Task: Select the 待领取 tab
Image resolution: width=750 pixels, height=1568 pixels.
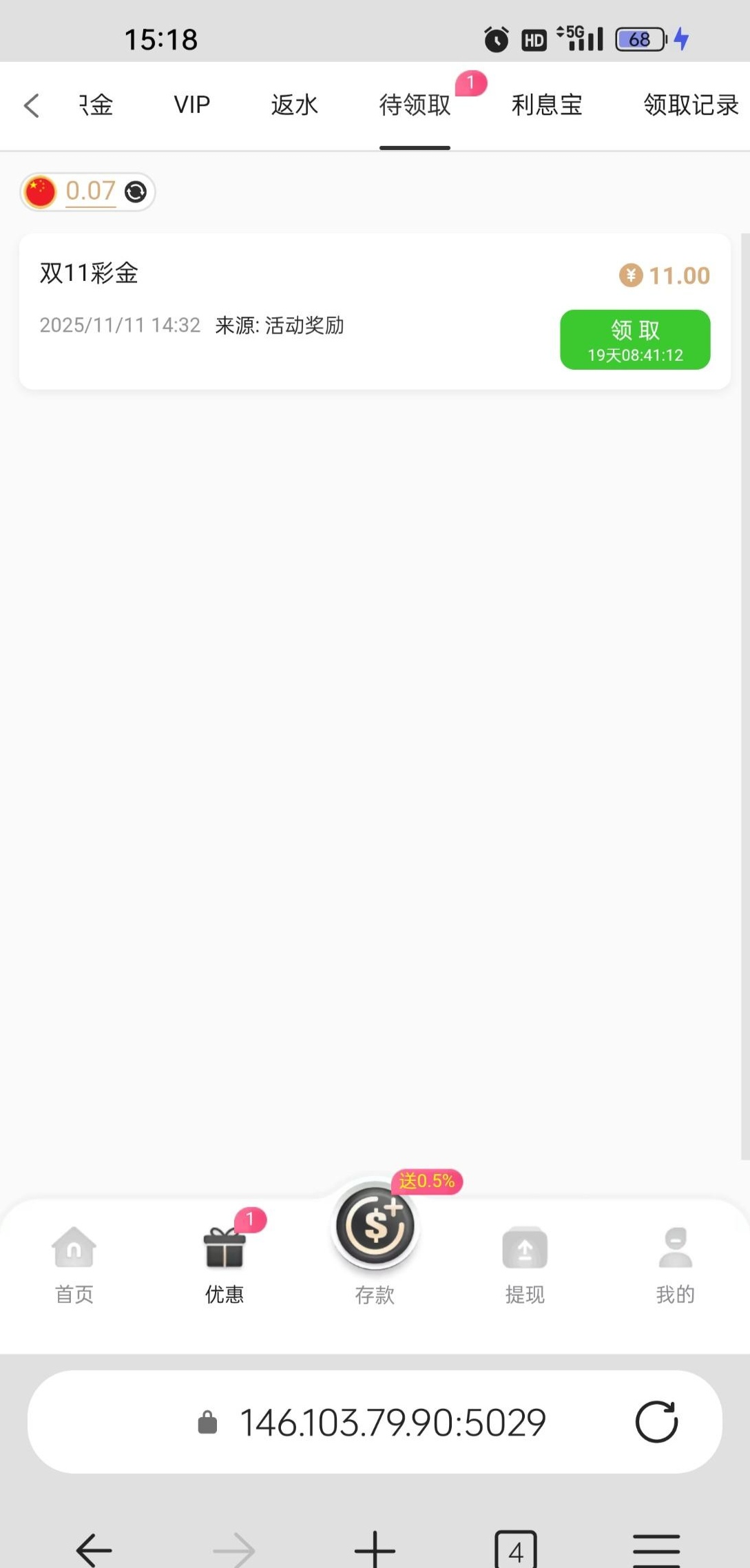Action: [415, 105]
